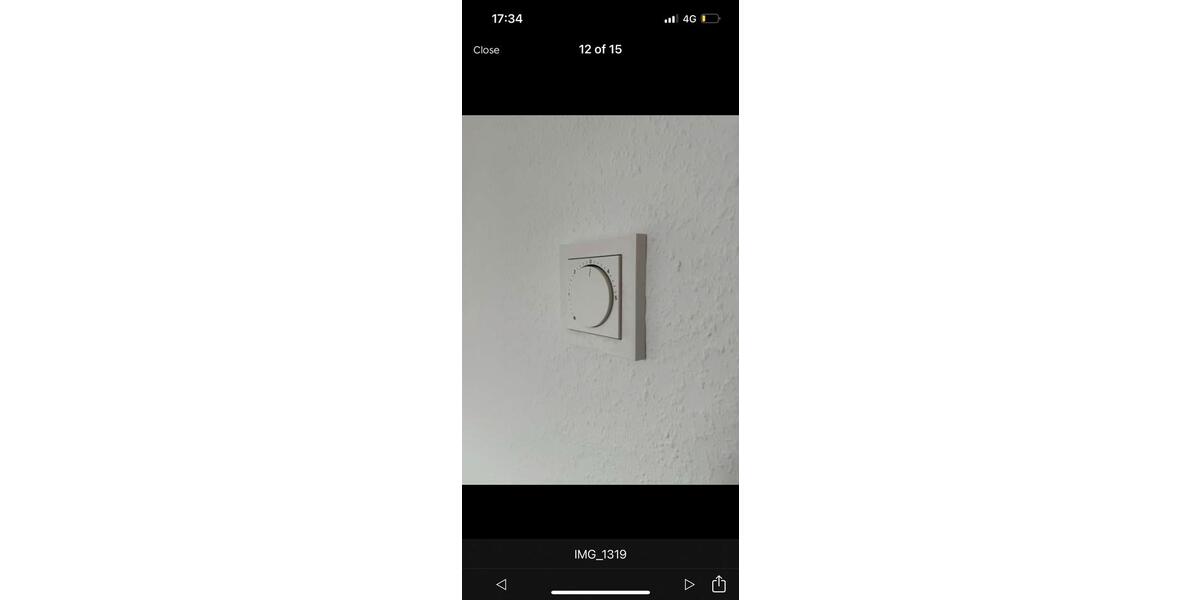Close the photo viewer
Viewport: 1200px width, 600px height.
[486, 50]
